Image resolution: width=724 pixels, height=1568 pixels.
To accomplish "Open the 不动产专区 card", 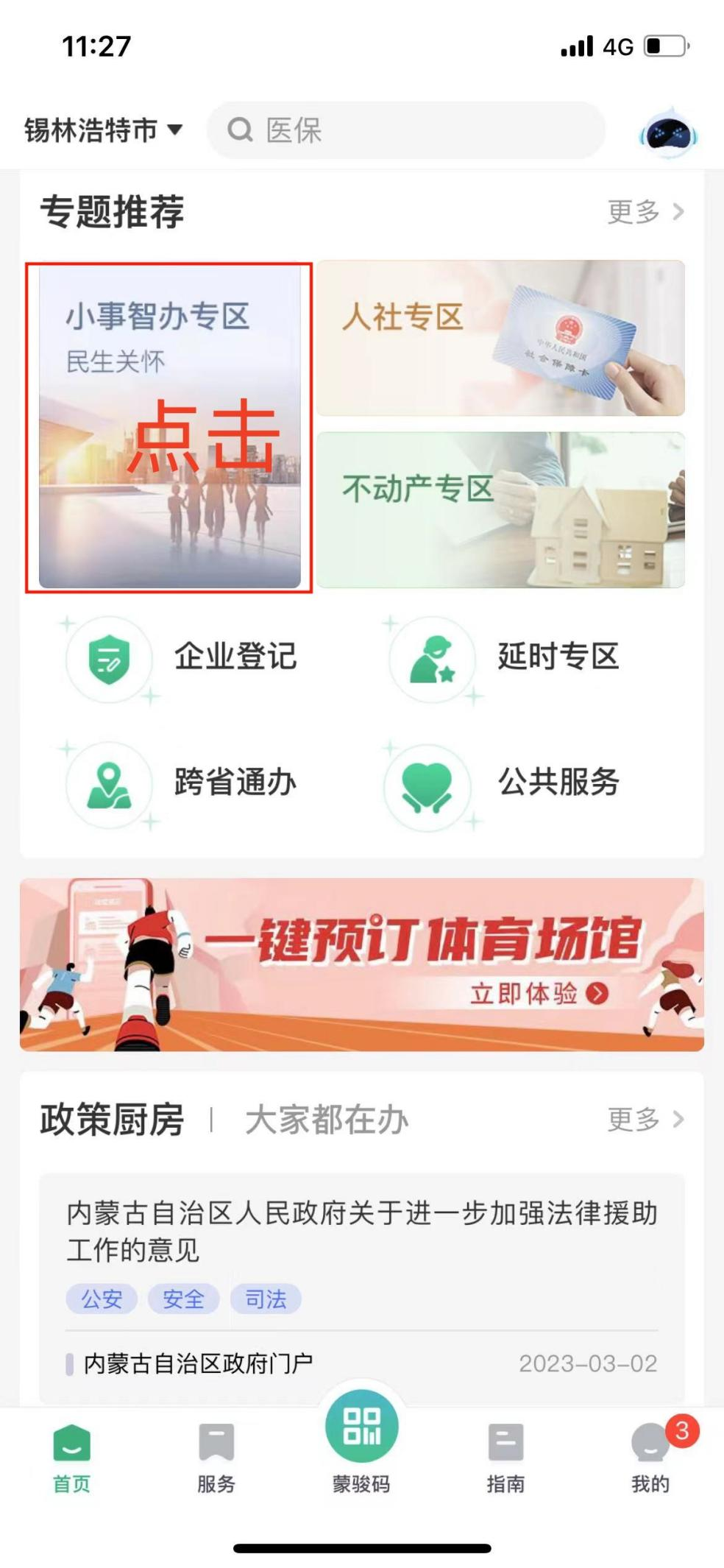I will click(x=500, y=509).
